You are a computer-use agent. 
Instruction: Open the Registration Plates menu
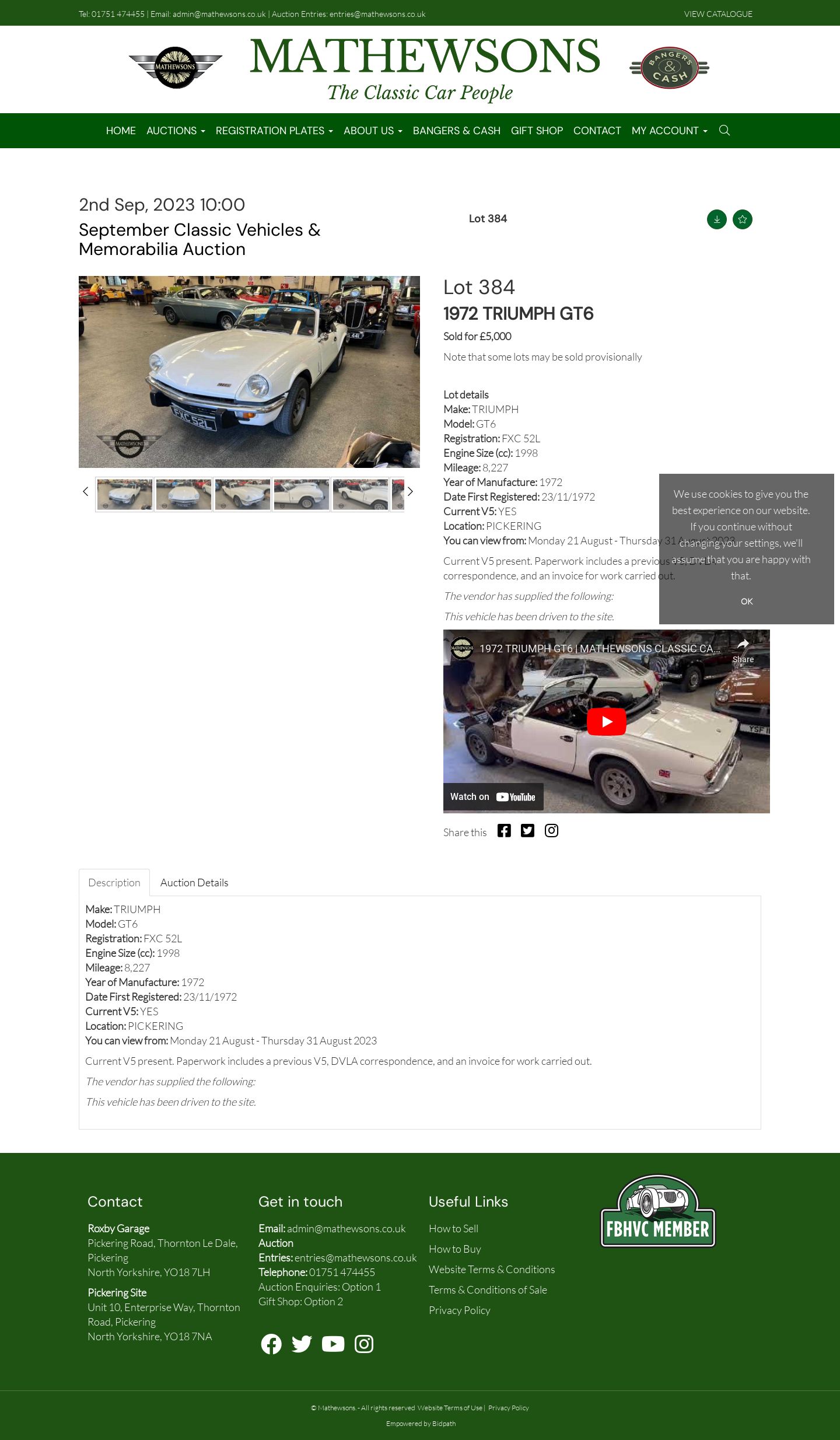click(274, 131)
